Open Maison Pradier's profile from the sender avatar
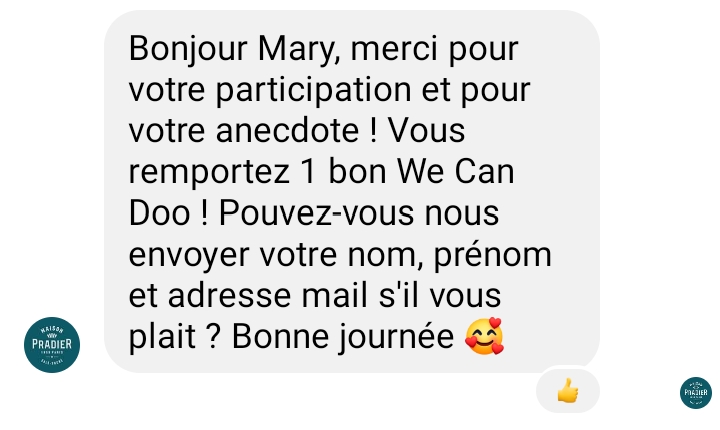Screen dimensions: 720x430 52,344
